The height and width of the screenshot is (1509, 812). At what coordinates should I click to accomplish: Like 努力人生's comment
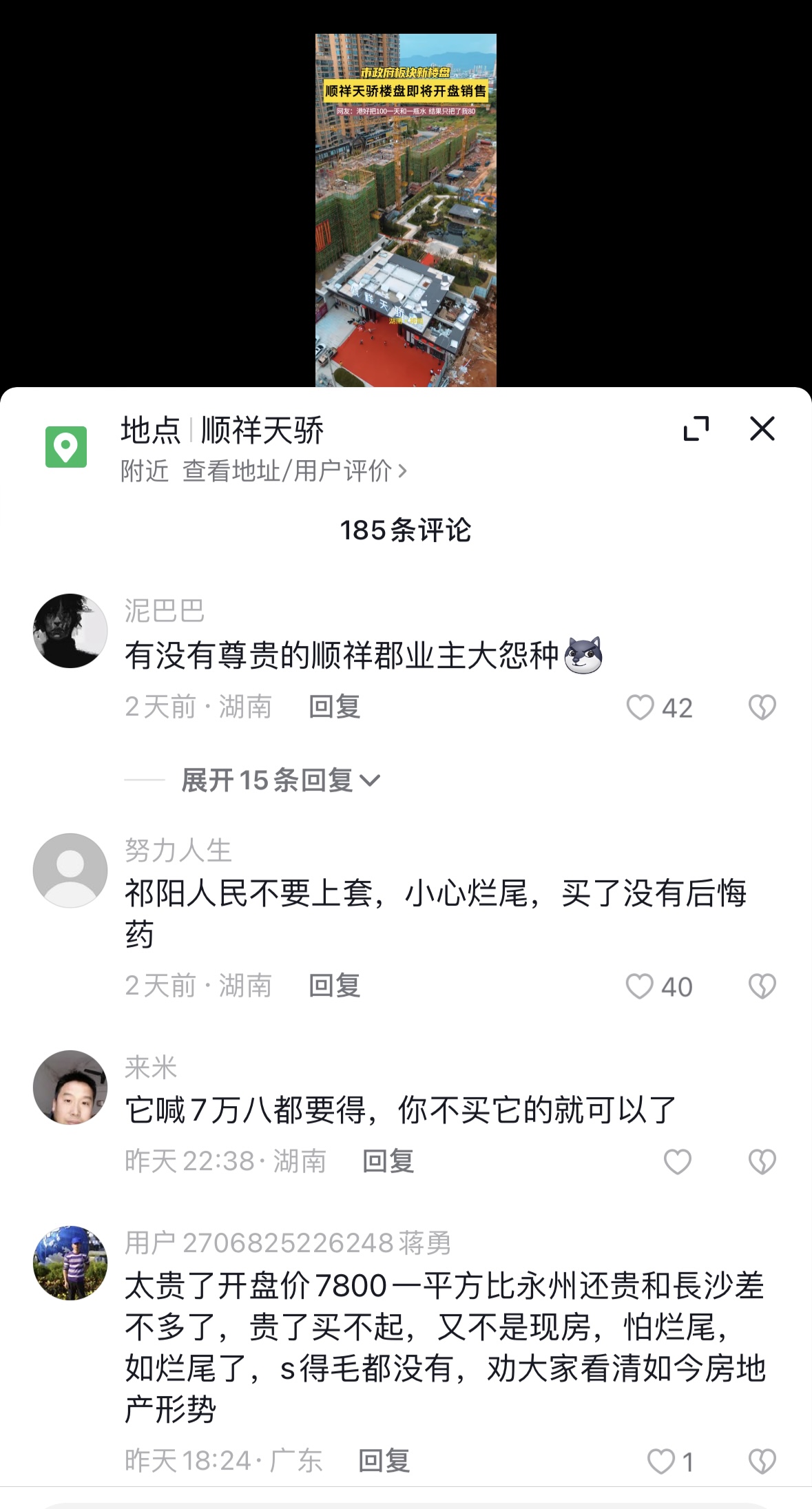[x=639, y=986]
